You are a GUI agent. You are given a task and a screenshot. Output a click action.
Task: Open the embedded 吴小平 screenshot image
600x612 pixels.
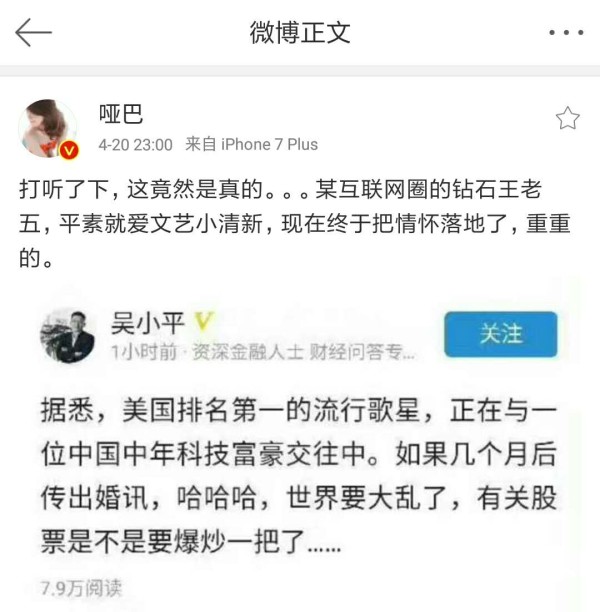pyautogui.click(x=300, y=450)
